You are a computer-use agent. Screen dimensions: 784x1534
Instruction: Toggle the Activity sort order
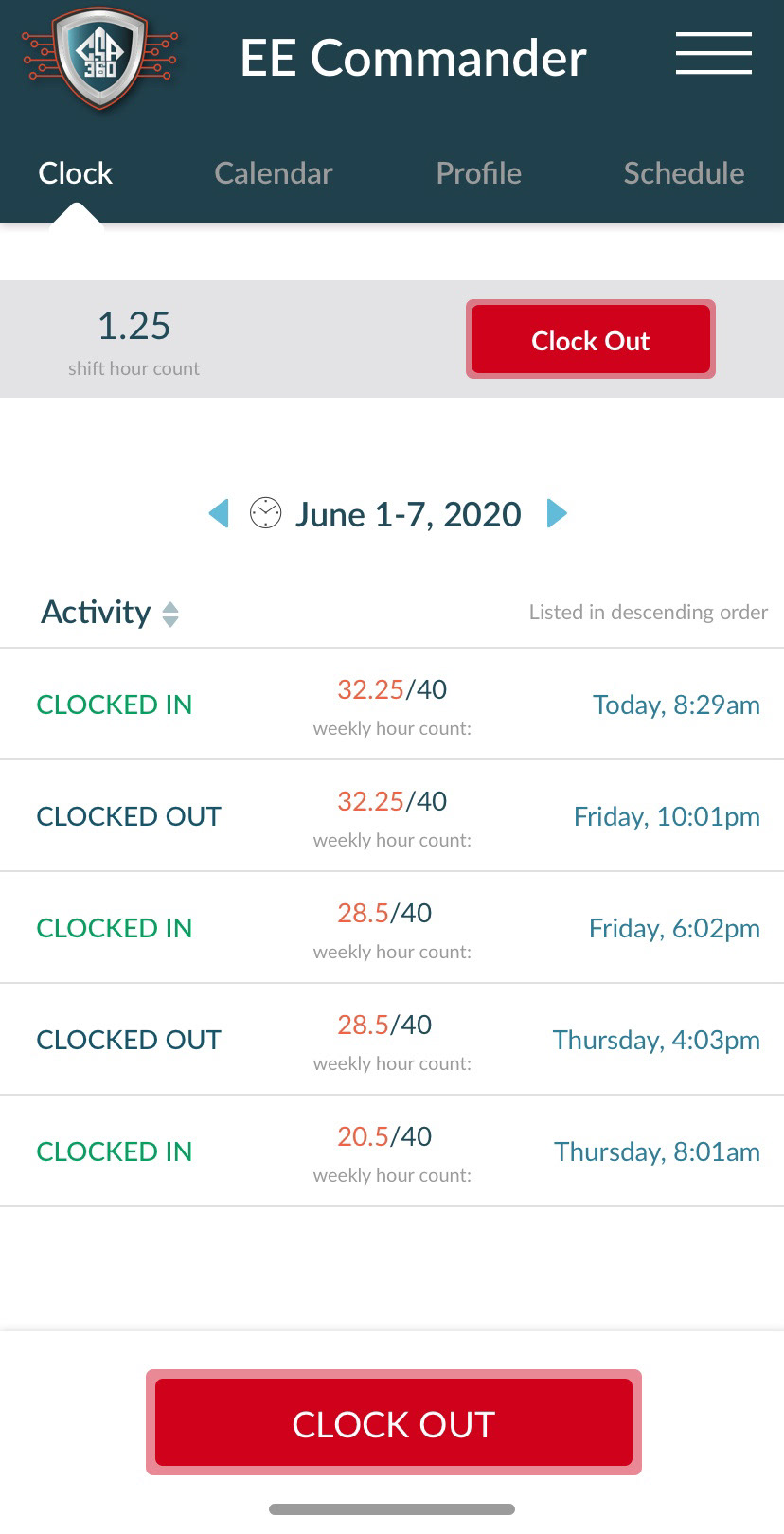point(170,614)
